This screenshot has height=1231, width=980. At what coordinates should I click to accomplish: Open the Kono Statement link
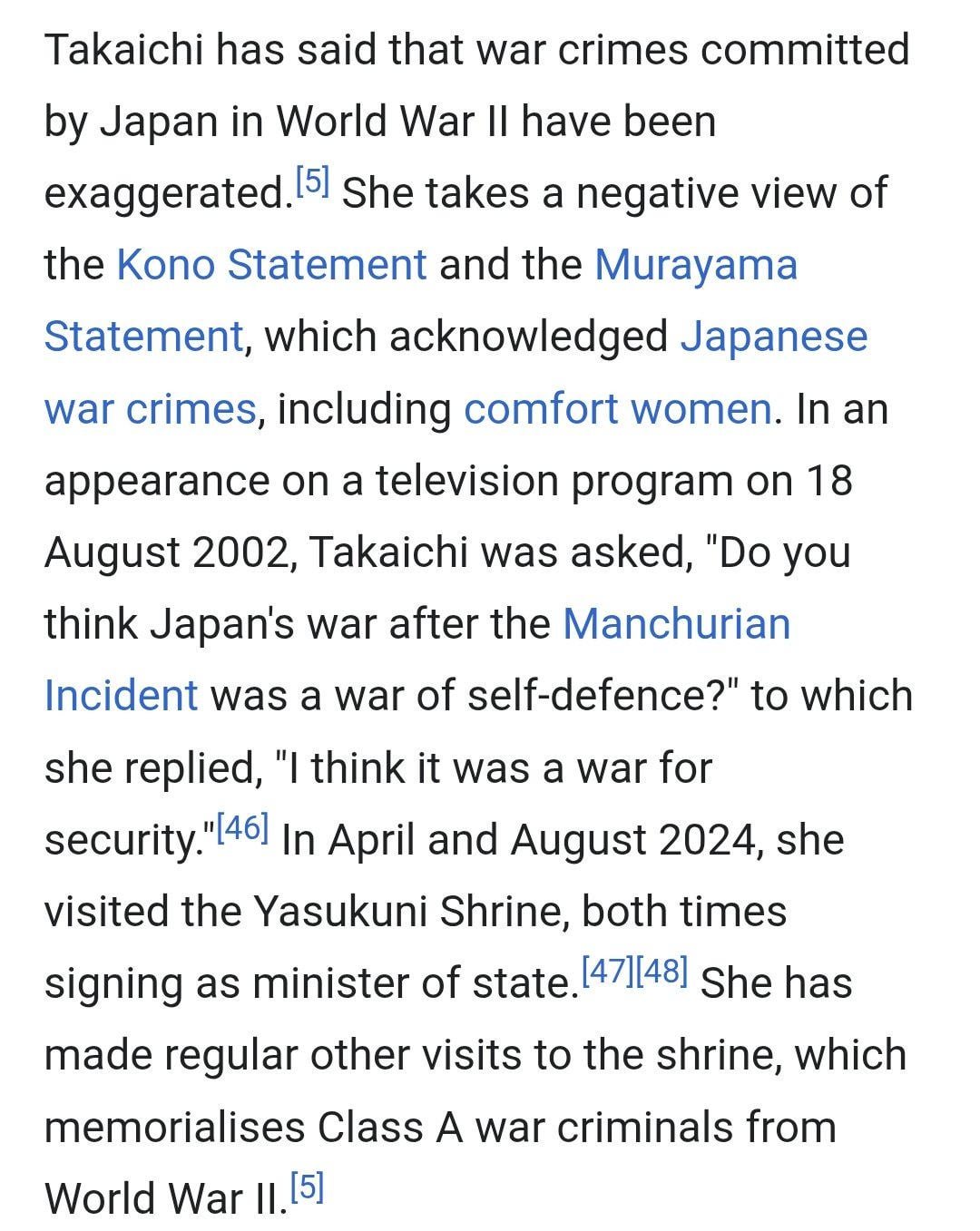point(271,265)
